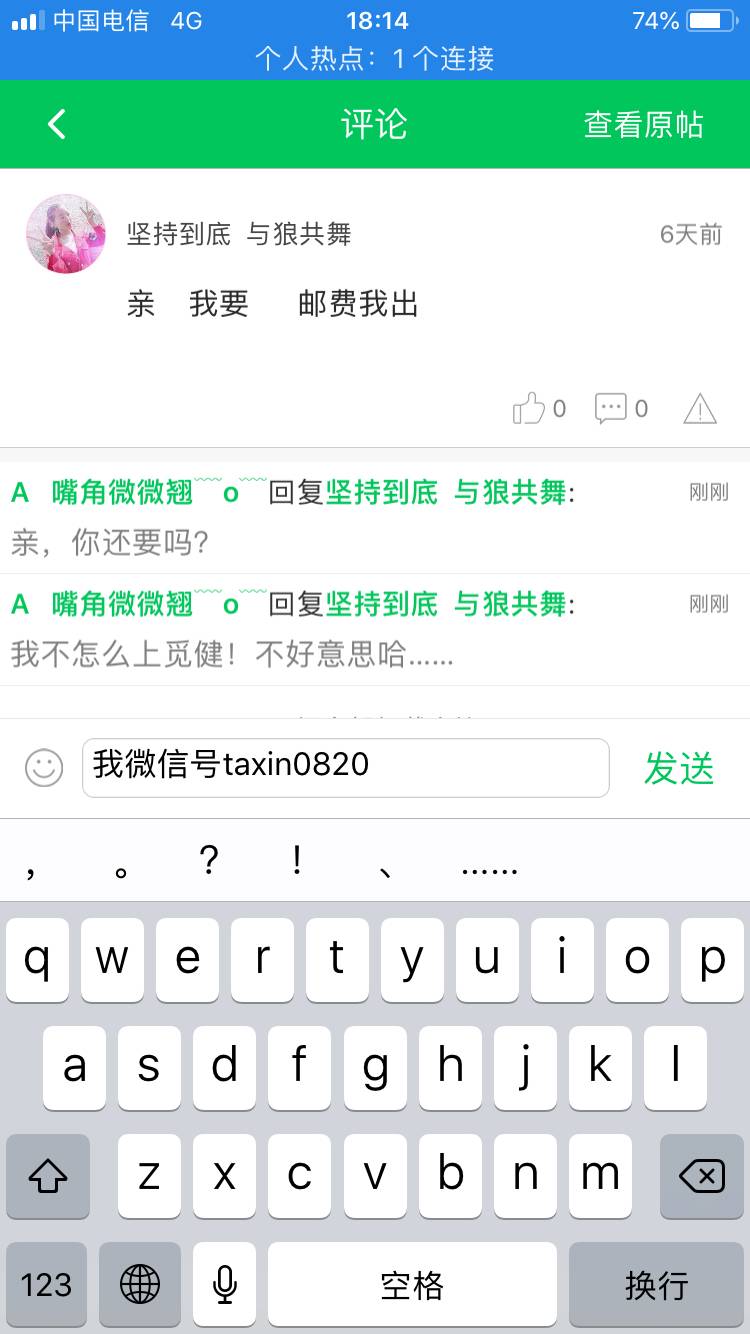Report the comment with the warning icon
This screenshot has height=1334, width=750.
pyautogui.click(x=700, y=408)
